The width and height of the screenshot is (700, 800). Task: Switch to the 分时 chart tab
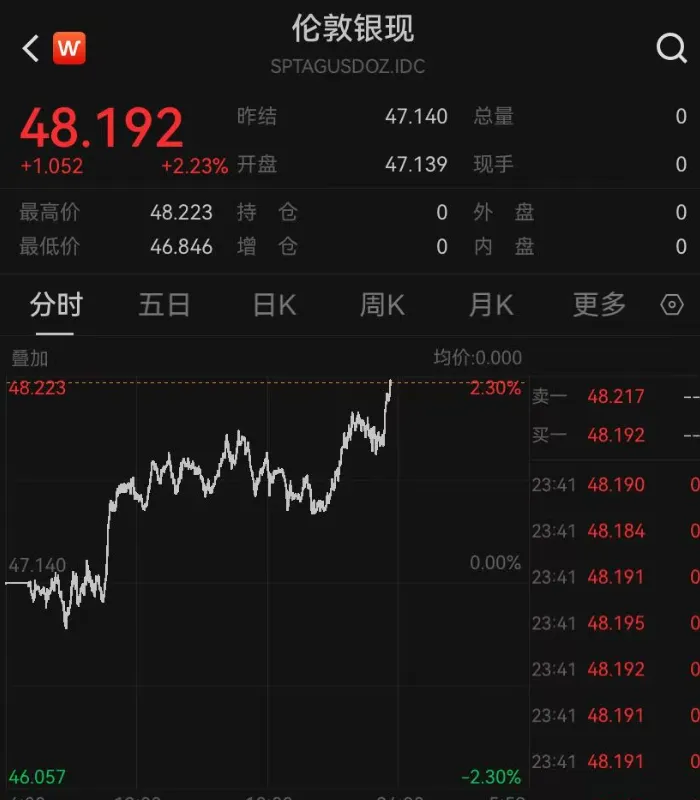click(x=56, y=305)
